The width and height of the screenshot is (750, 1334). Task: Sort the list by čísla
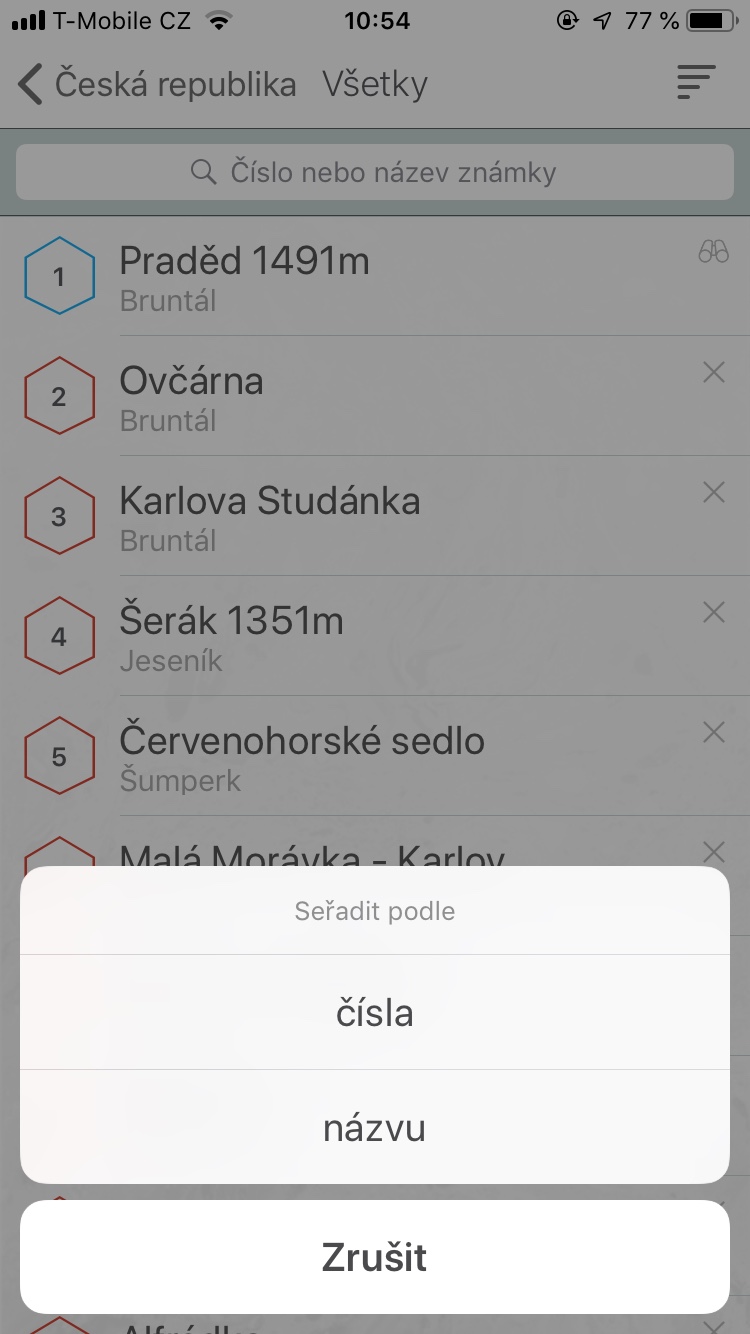[x=375, y=1012]
